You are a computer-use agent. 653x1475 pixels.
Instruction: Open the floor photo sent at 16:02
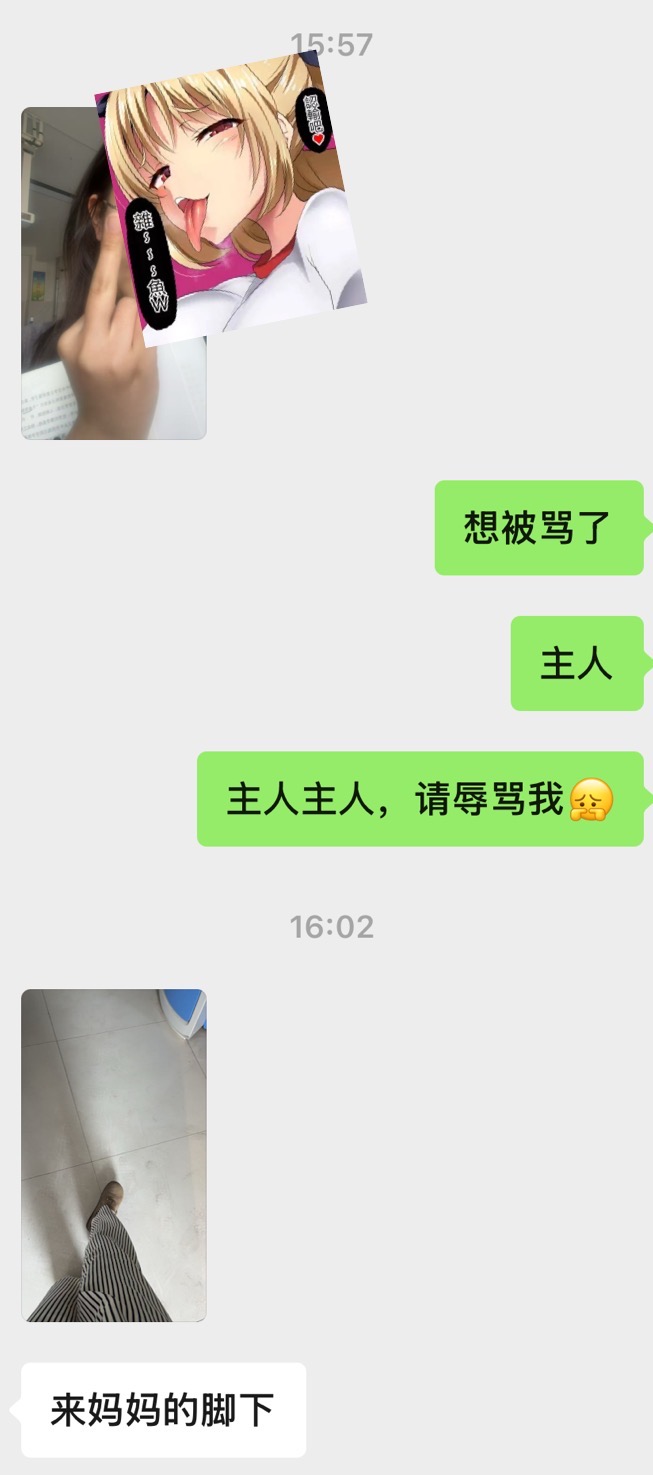click(114, 1155)
